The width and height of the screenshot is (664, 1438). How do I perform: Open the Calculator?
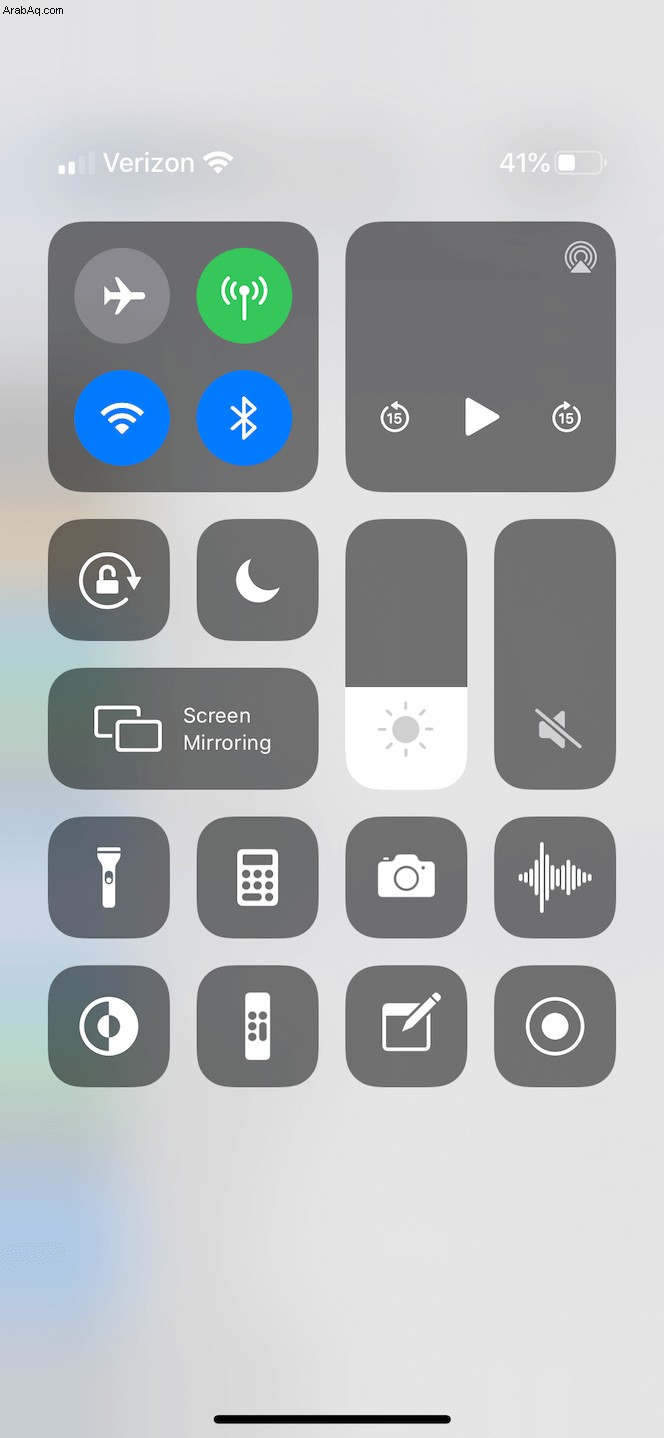257,877
